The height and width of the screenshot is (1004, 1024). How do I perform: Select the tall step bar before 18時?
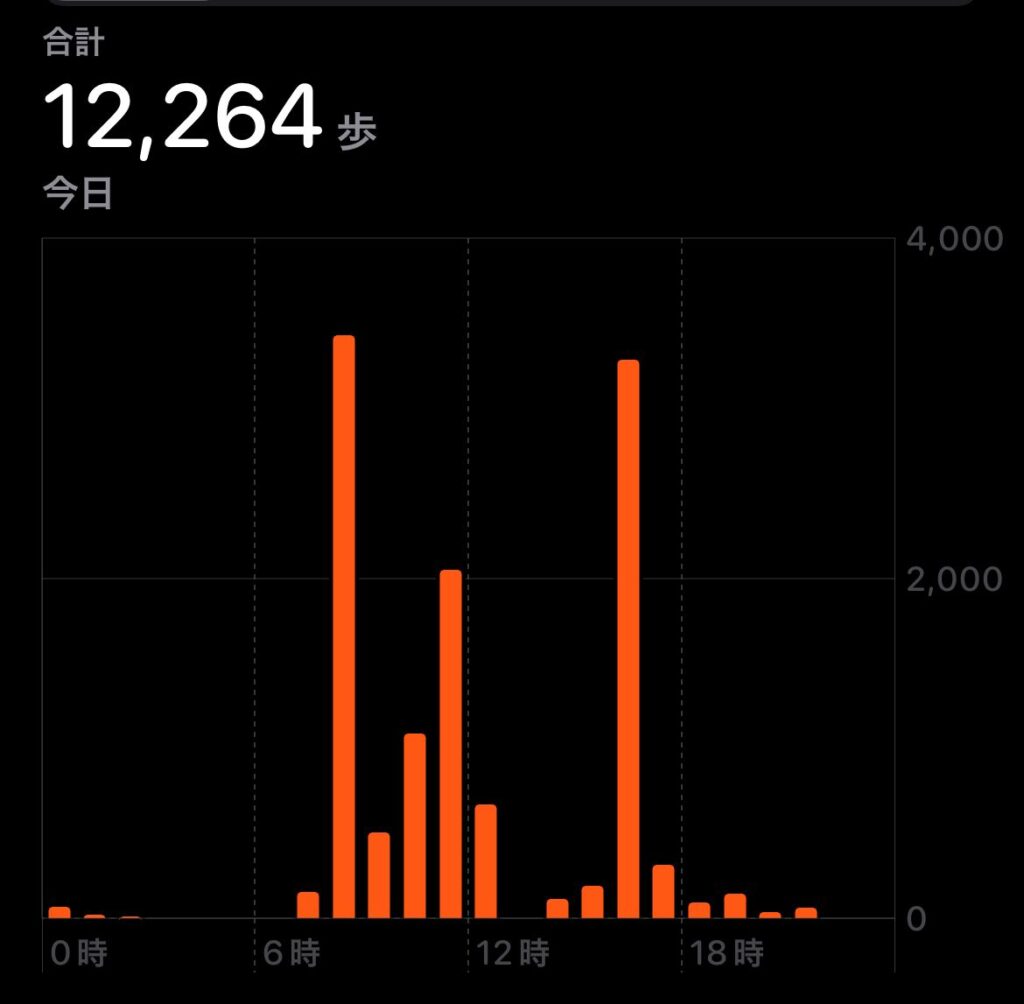pos(628,638)
